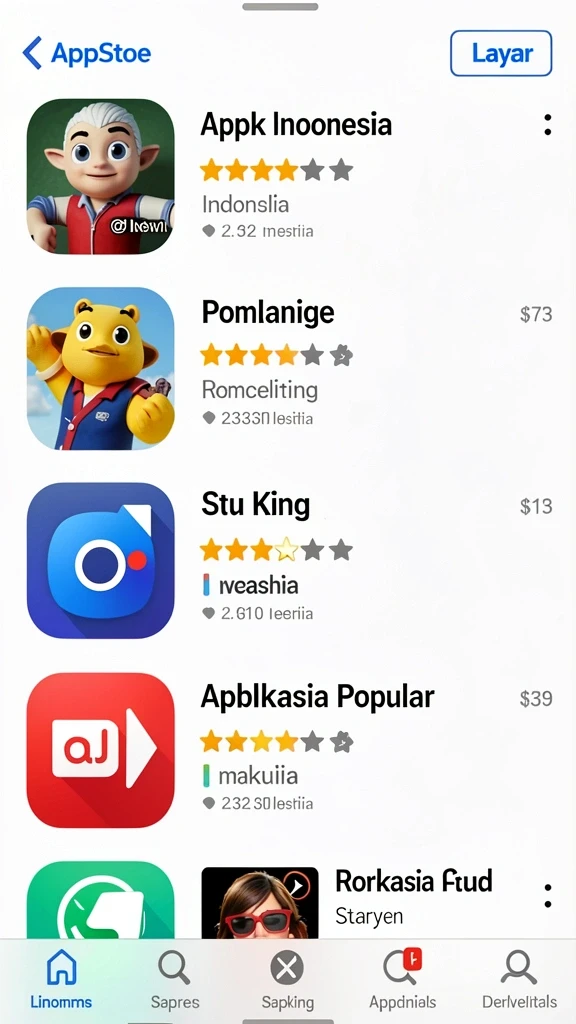Buy Stu King for $13
Viewport: 576px width, 1024px height.
[536, 506]
